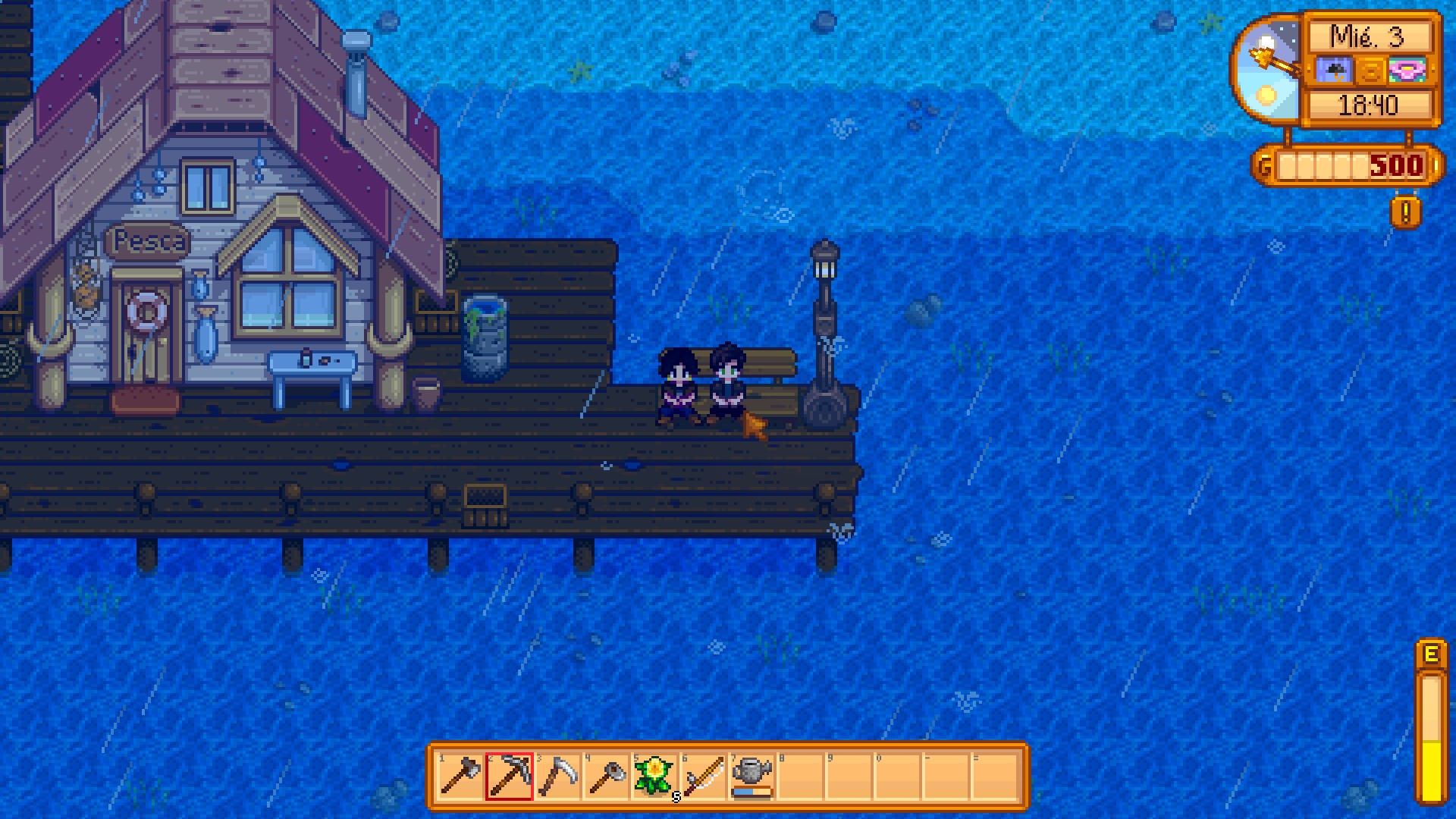The width and height of the screenshot is (1456, 819).
Task: Select the watering can in slot 7
Action: pos(752,774)
